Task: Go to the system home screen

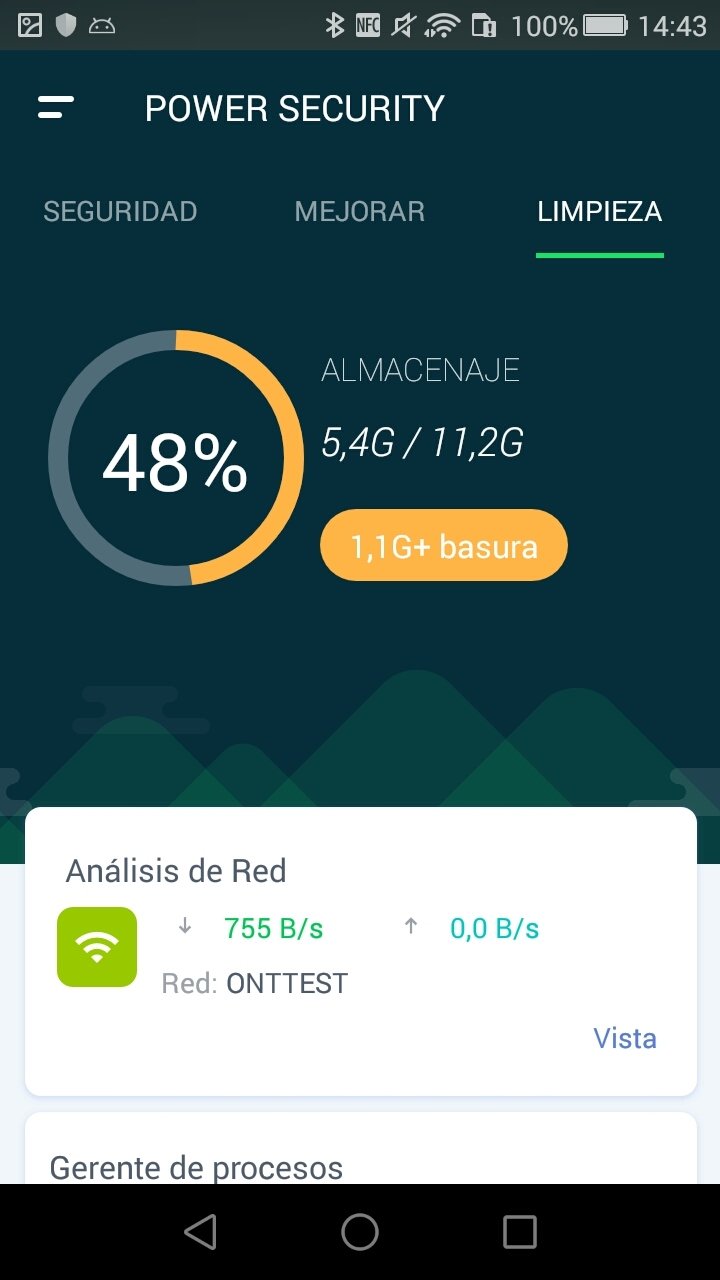Action: click(360, 1232)
